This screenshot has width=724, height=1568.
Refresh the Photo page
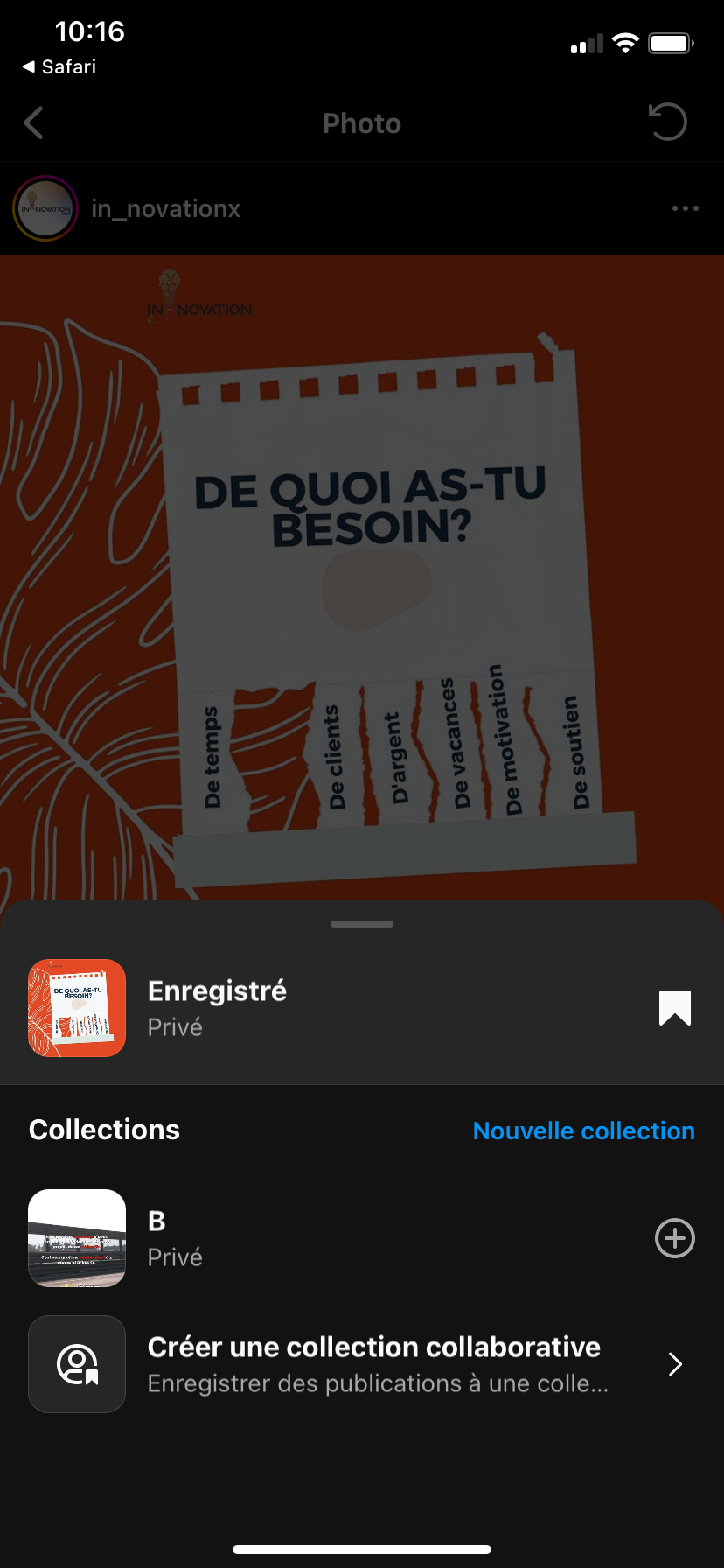tap(668, 122)
